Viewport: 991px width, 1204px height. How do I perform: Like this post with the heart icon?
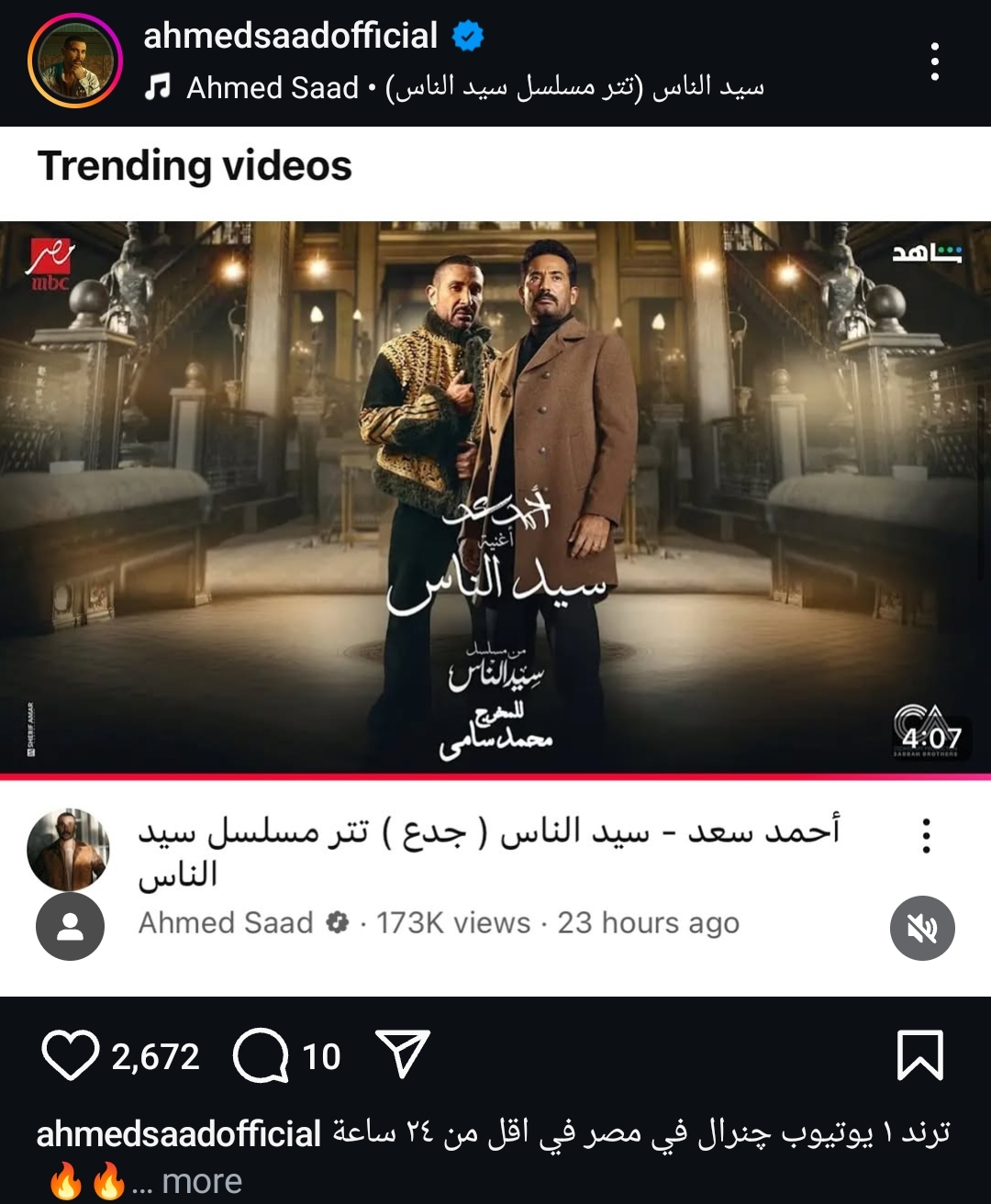pos(71,1055)
